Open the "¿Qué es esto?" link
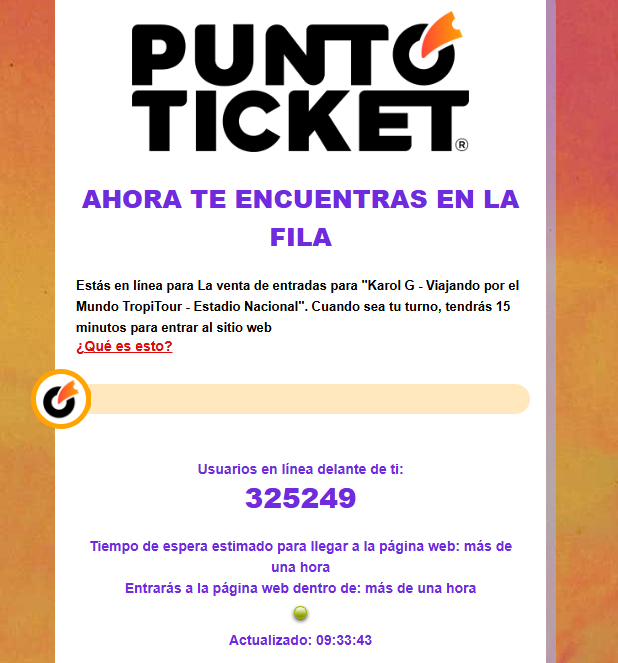The image size is (618, 663). tap(124, 347)
